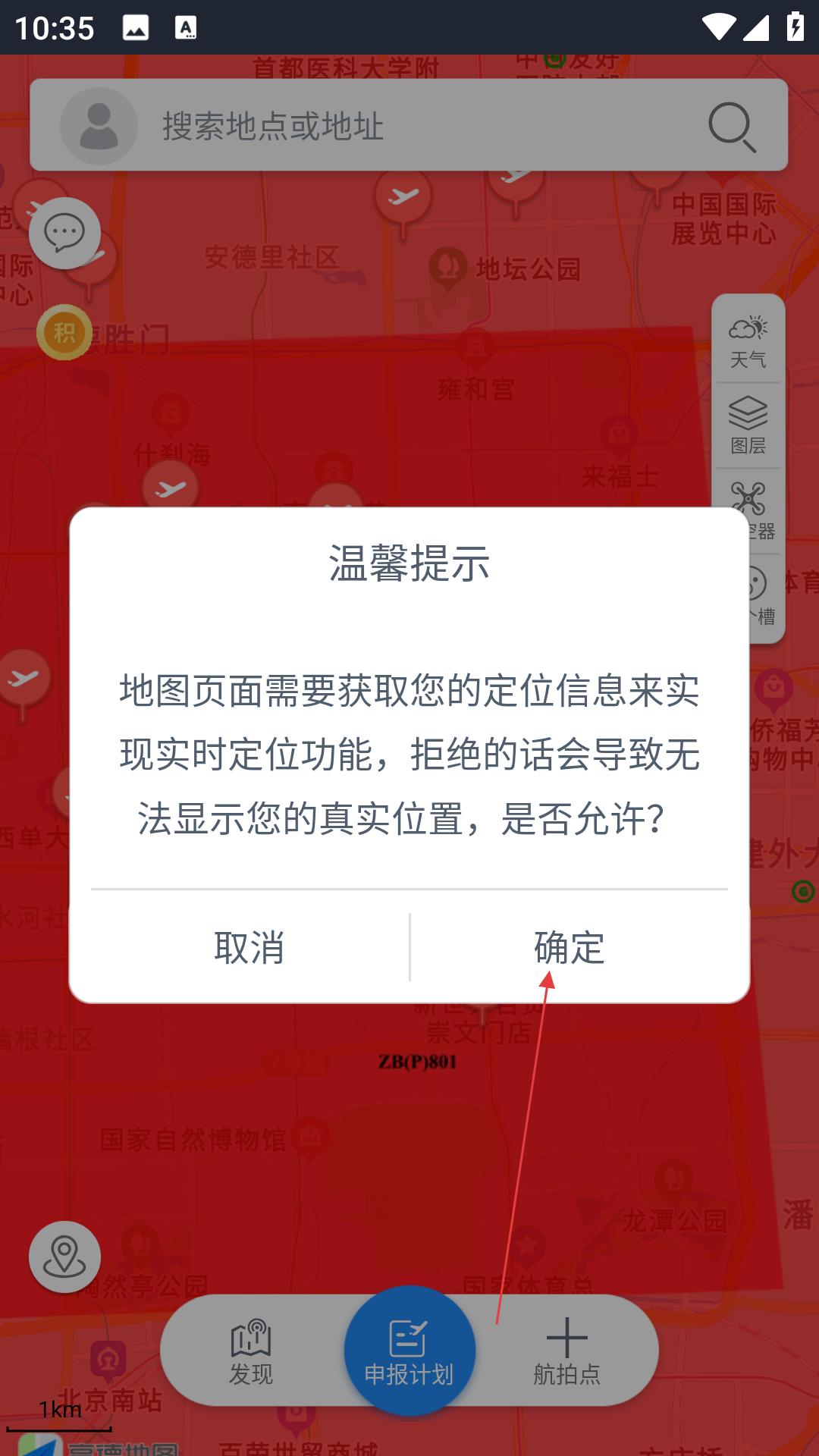The image size is (819, 1456).
Task: Open the 天气 weather panel
Action: 748,342
